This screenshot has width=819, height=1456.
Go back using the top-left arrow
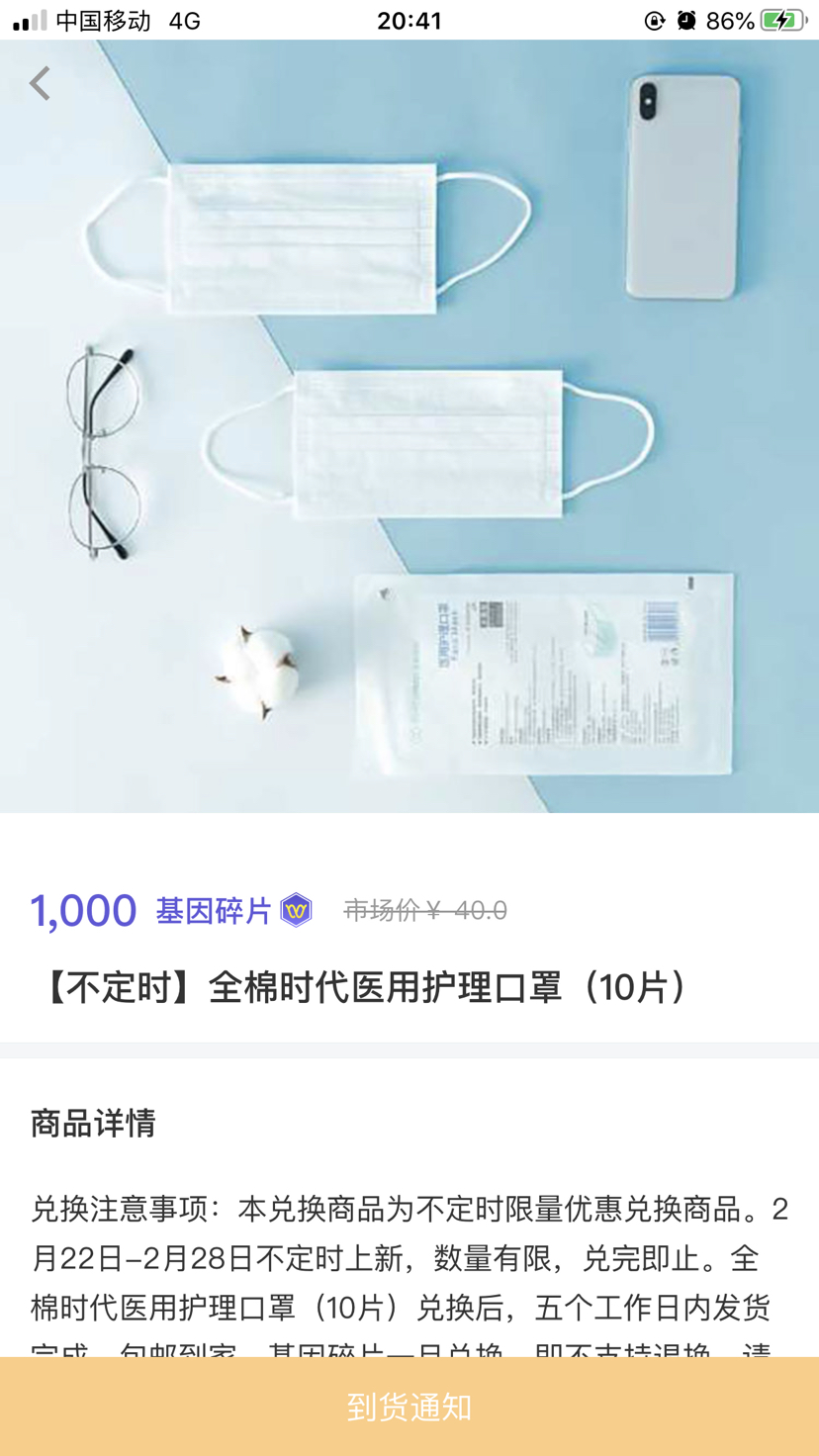coord(40,84)
